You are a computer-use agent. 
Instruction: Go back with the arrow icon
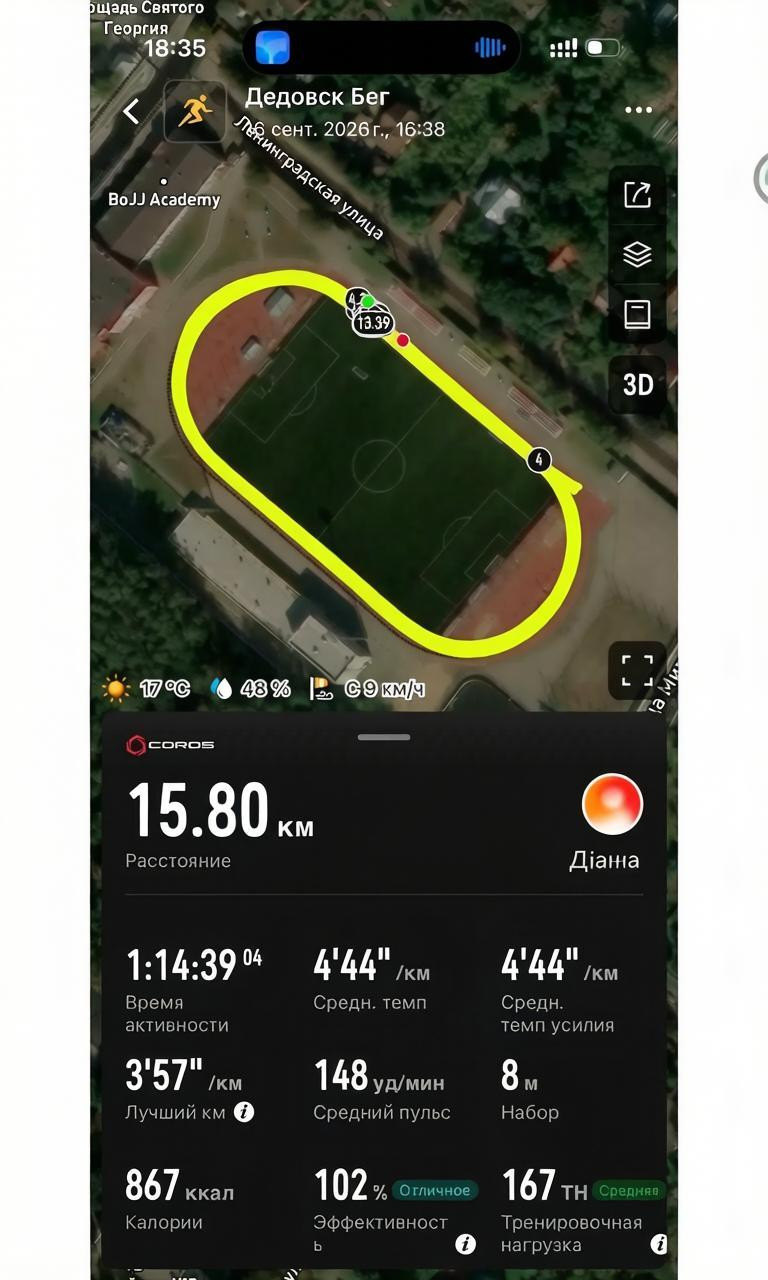[x=131, y=111]
